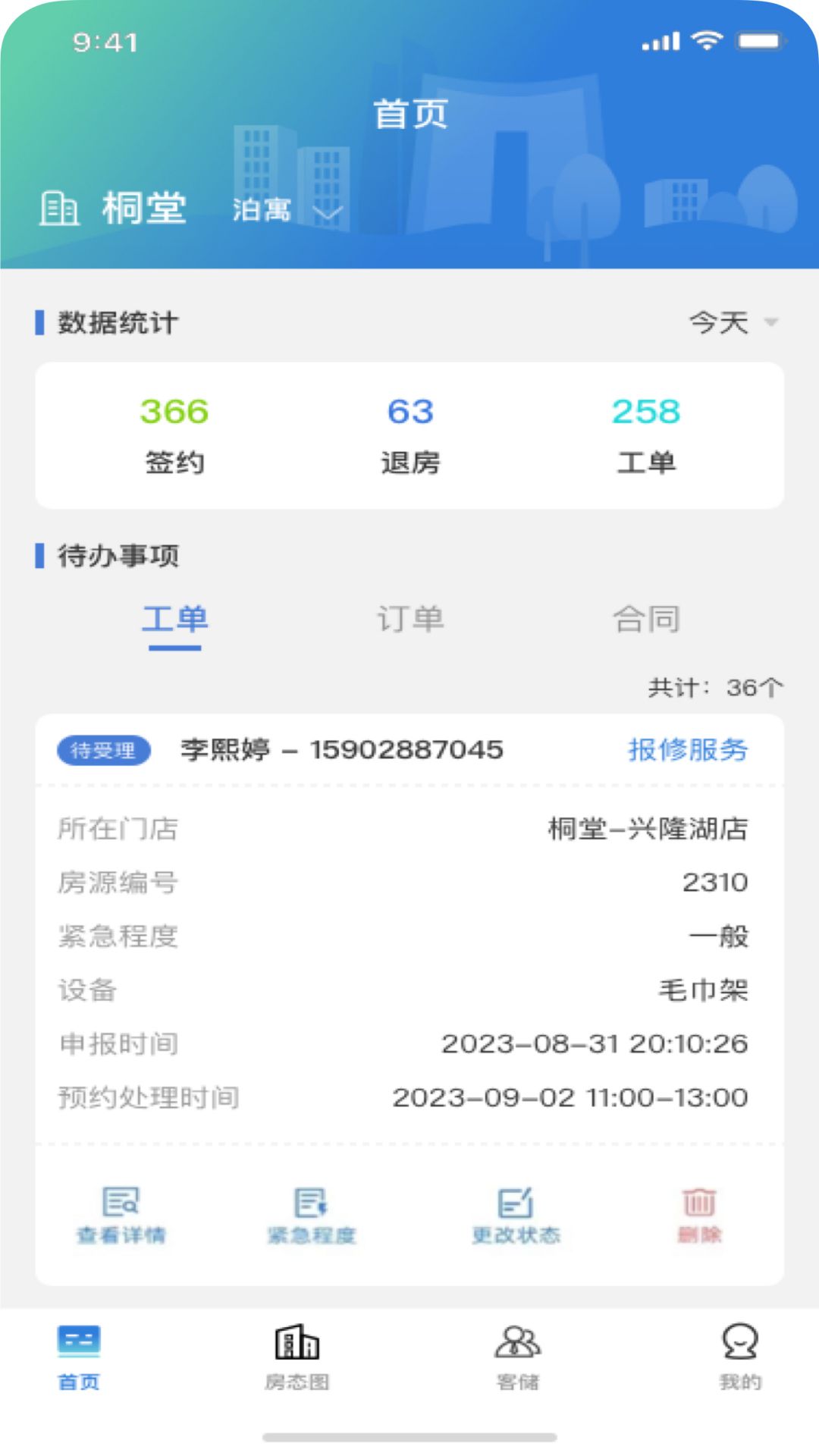Click the 待受理 status badge
819x1456 pixels.
click(104, 751)
